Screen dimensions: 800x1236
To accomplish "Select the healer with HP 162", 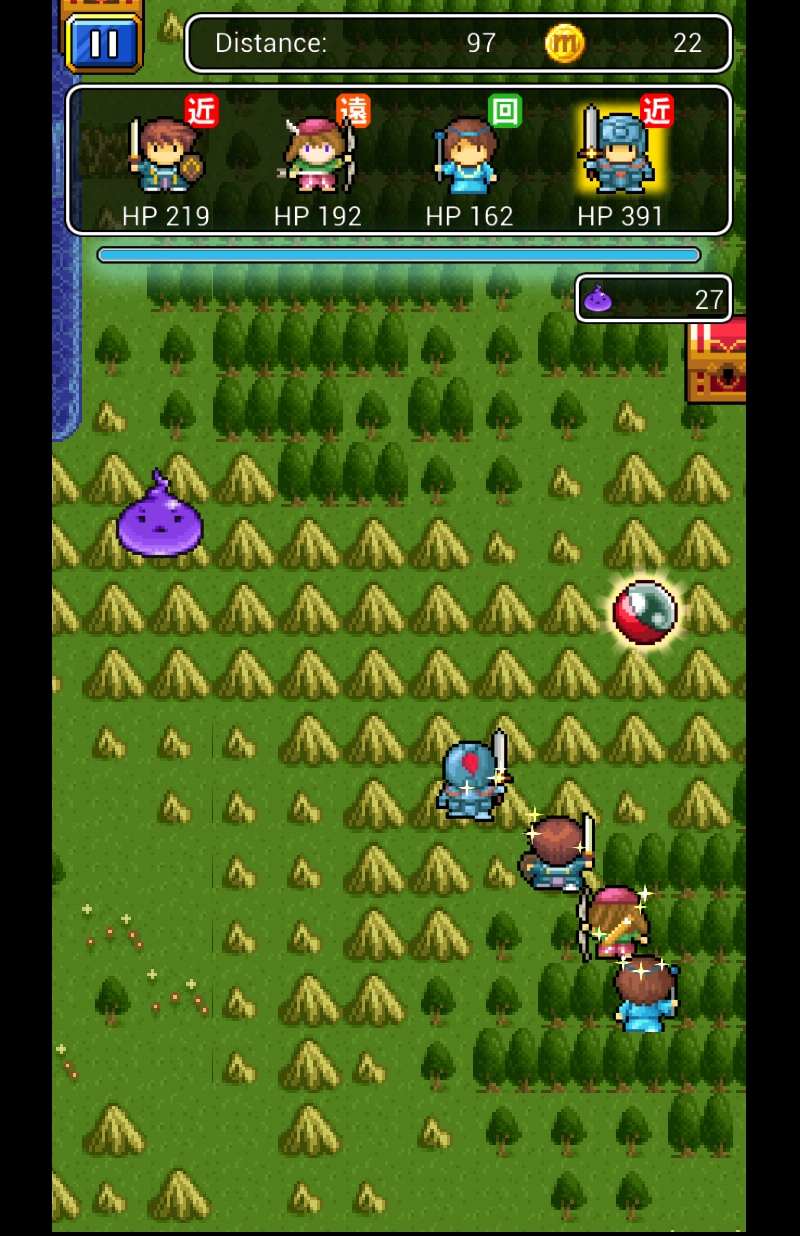I will coord(468,157).
